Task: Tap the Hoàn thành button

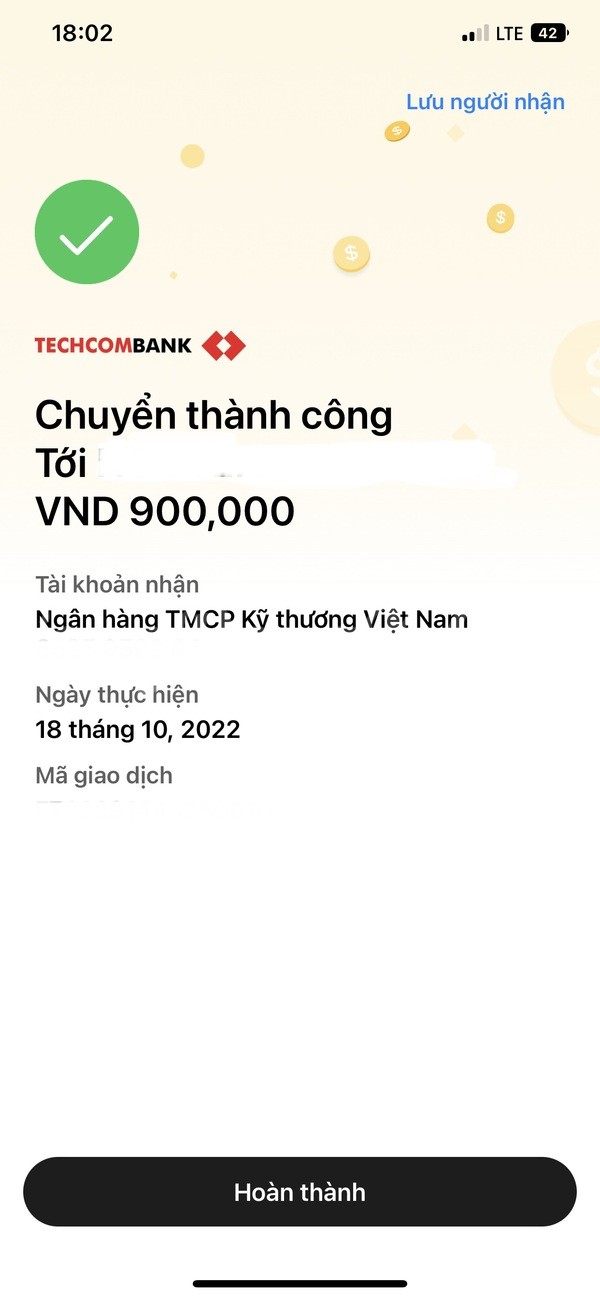Action: (x=300, y=1192)
